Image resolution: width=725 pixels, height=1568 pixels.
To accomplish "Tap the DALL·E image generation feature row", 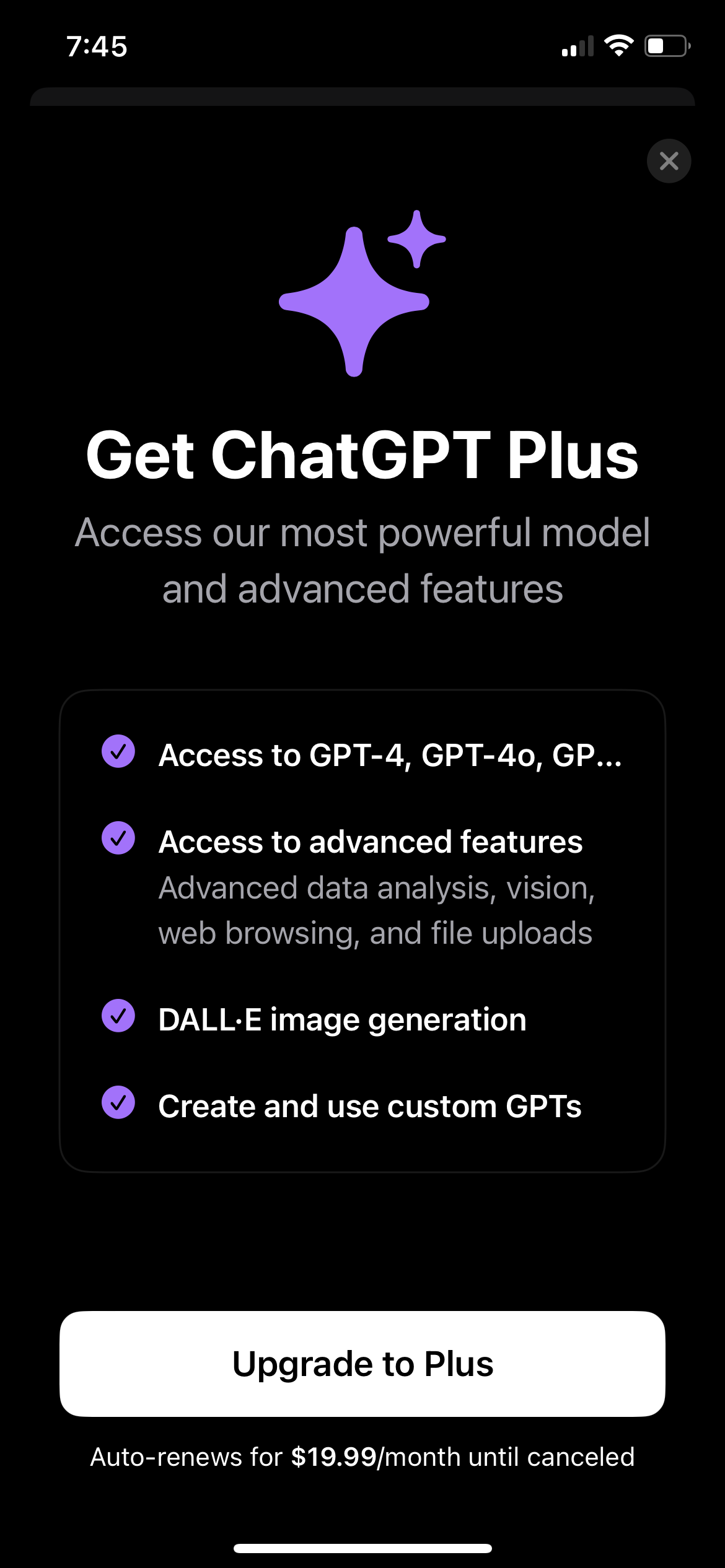I will tap(341, 1019).
